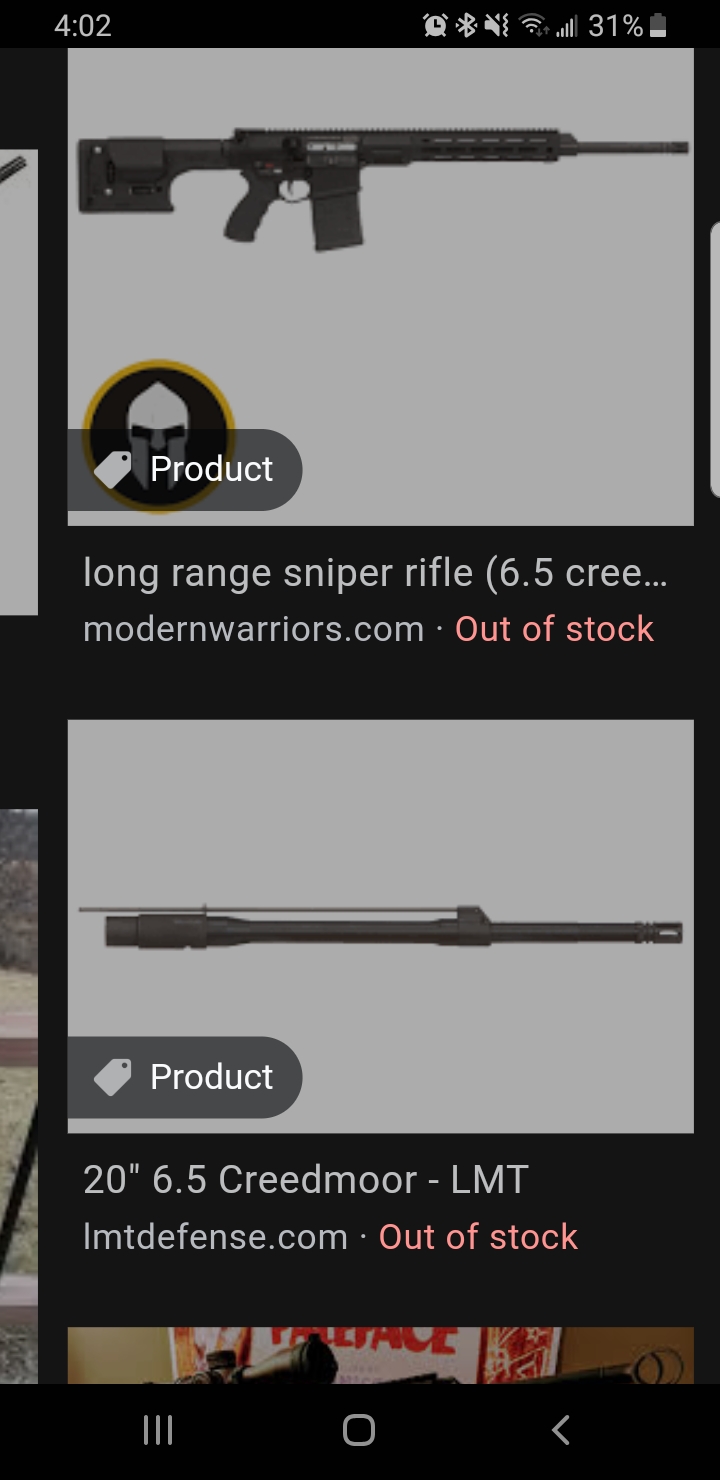Go back with the navigation bar arrow
The height and width of the screenshot is (1480, 720).
(x=561, y=1430)
